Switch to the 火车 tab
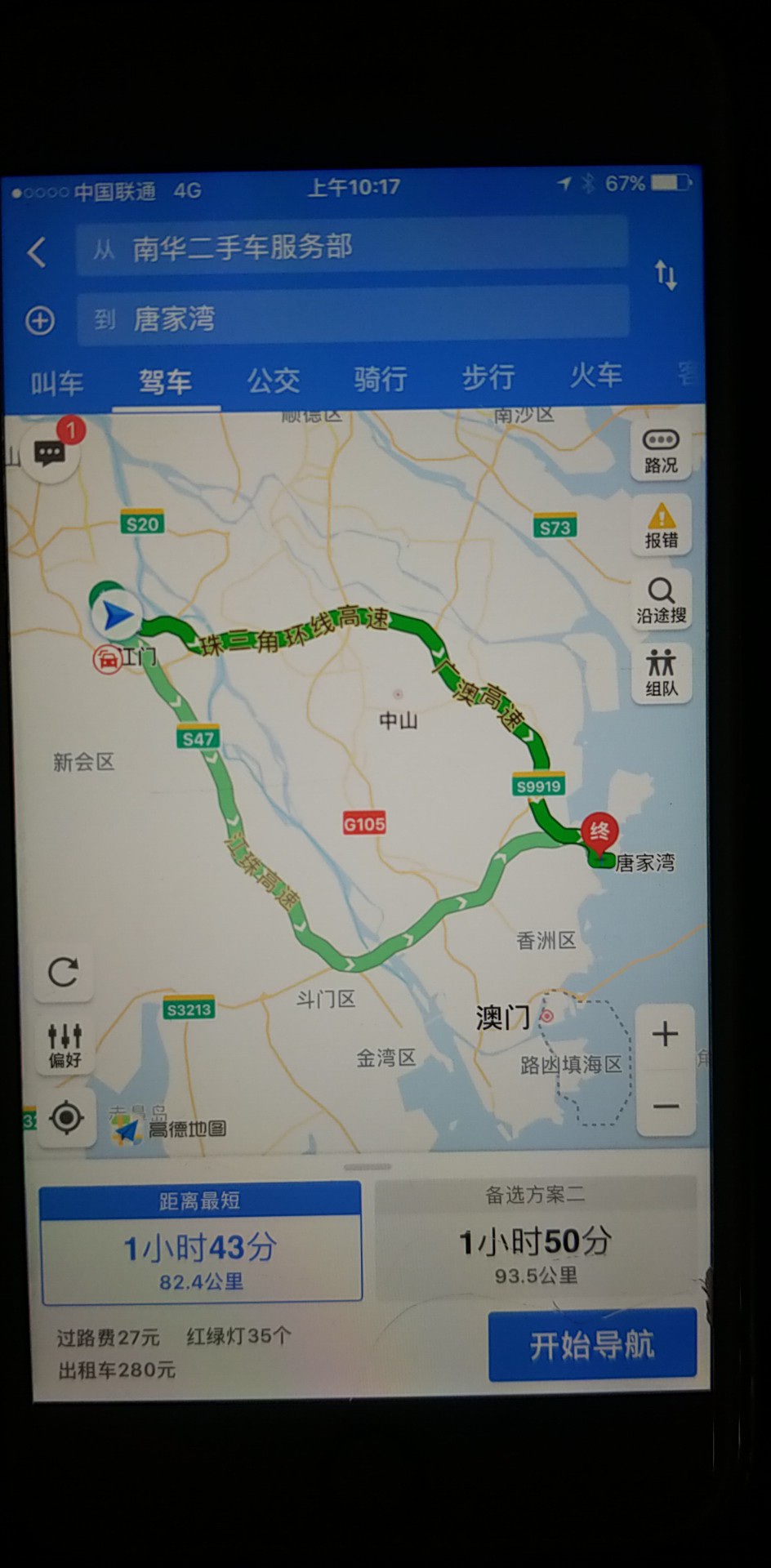 coord(595,376)
